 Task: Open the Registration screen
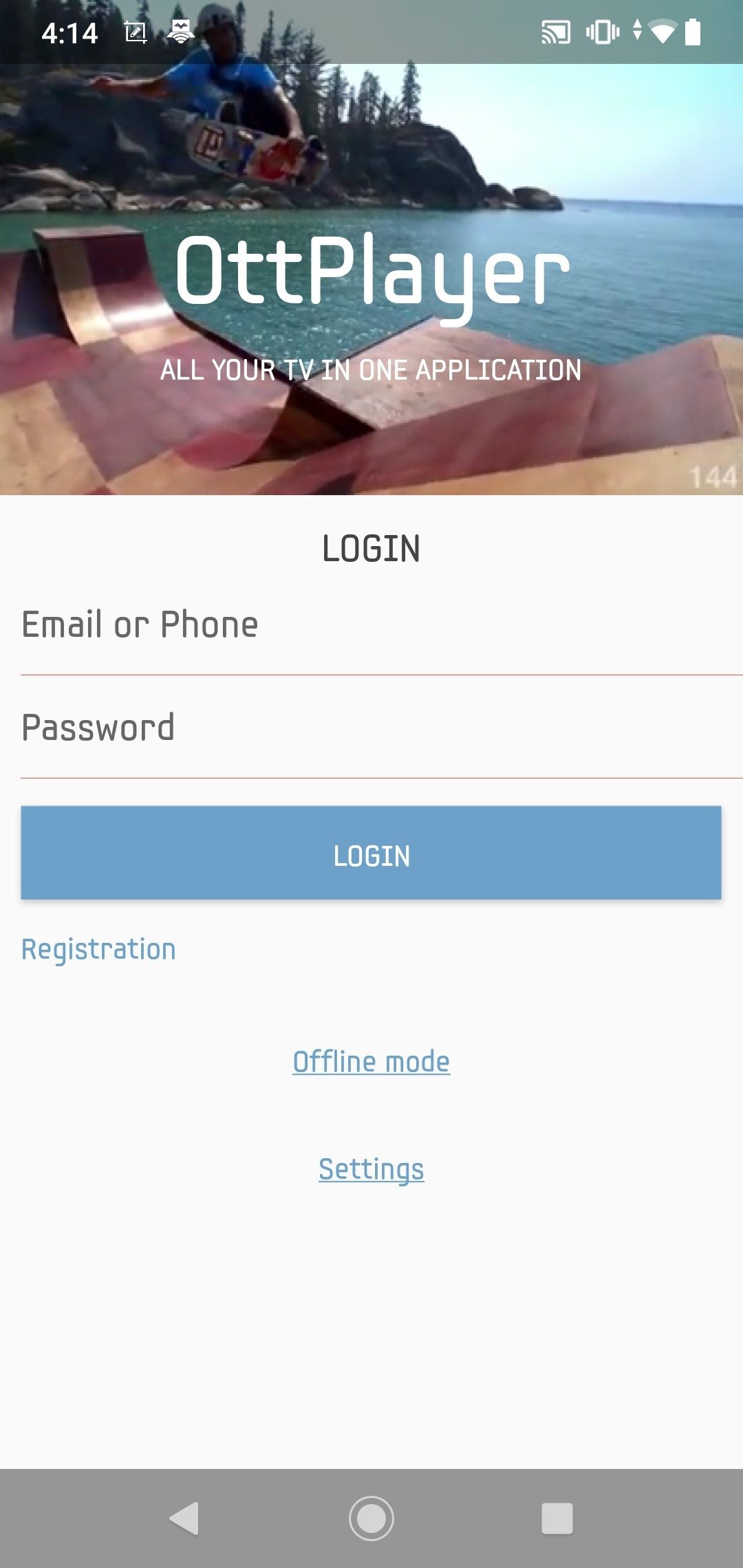point(98,949)
